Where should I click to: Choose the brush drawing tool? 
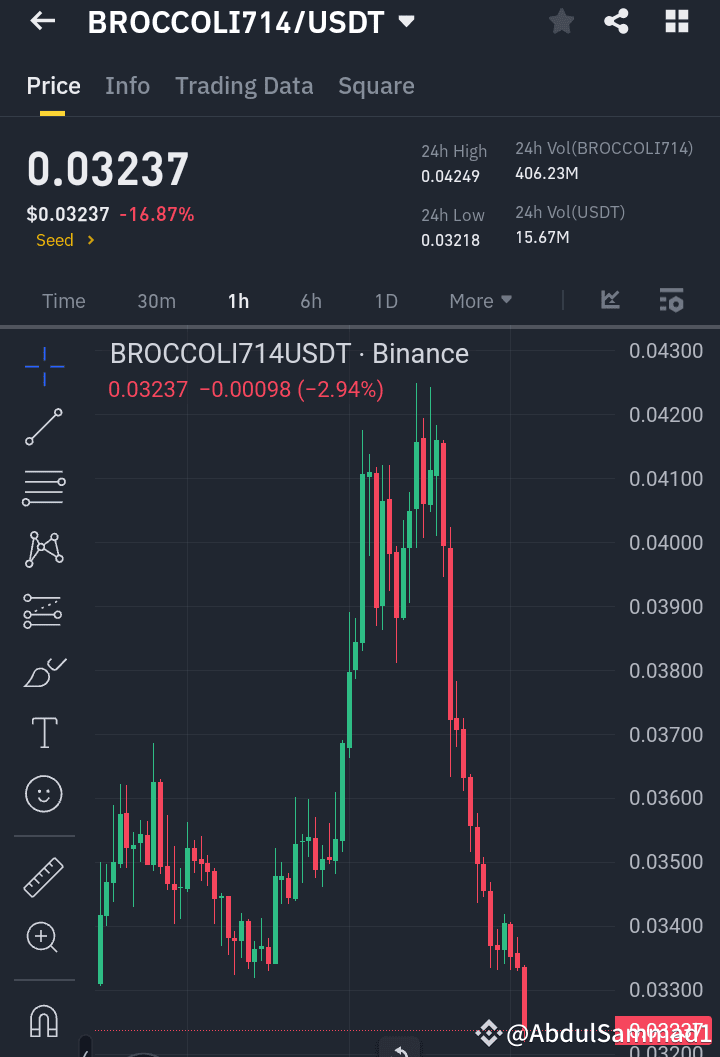click(x=44, y=672)
